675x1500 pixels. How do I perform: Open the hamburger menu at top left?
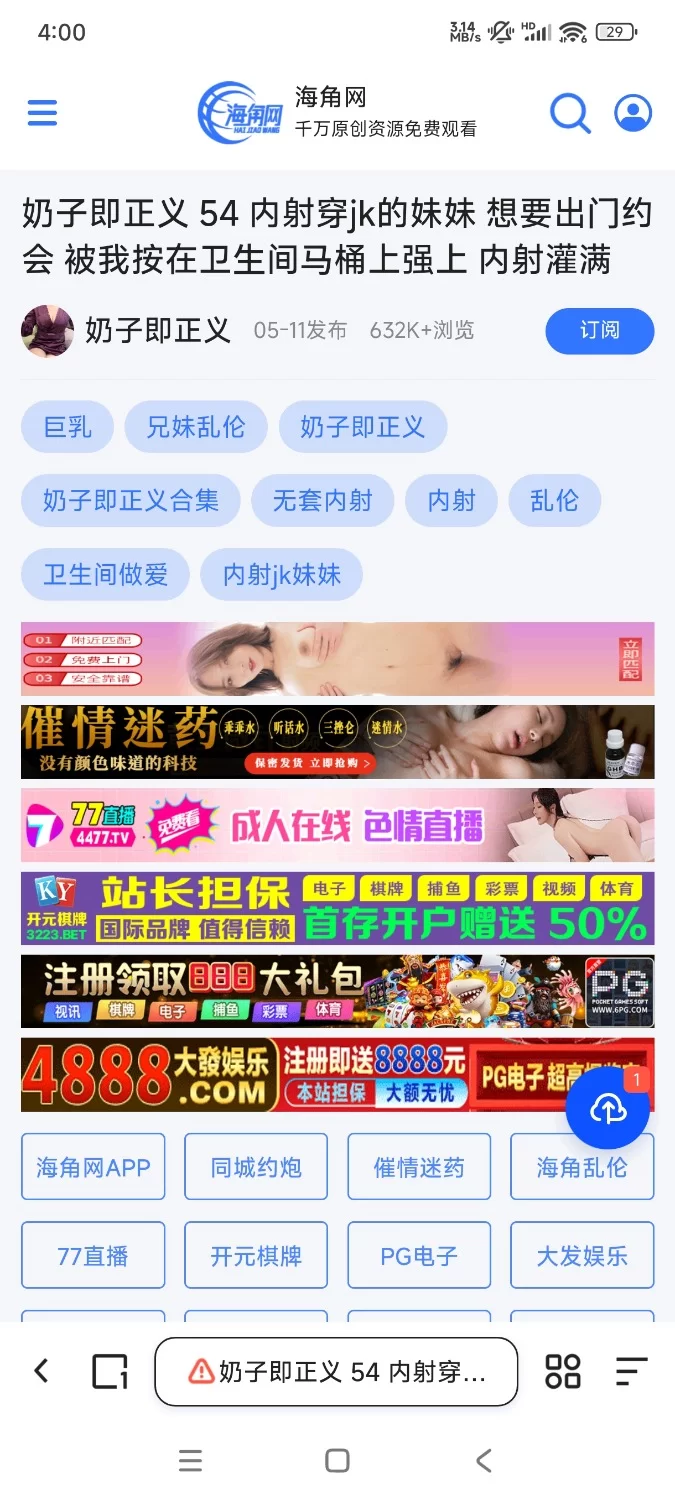coord(42,112)
